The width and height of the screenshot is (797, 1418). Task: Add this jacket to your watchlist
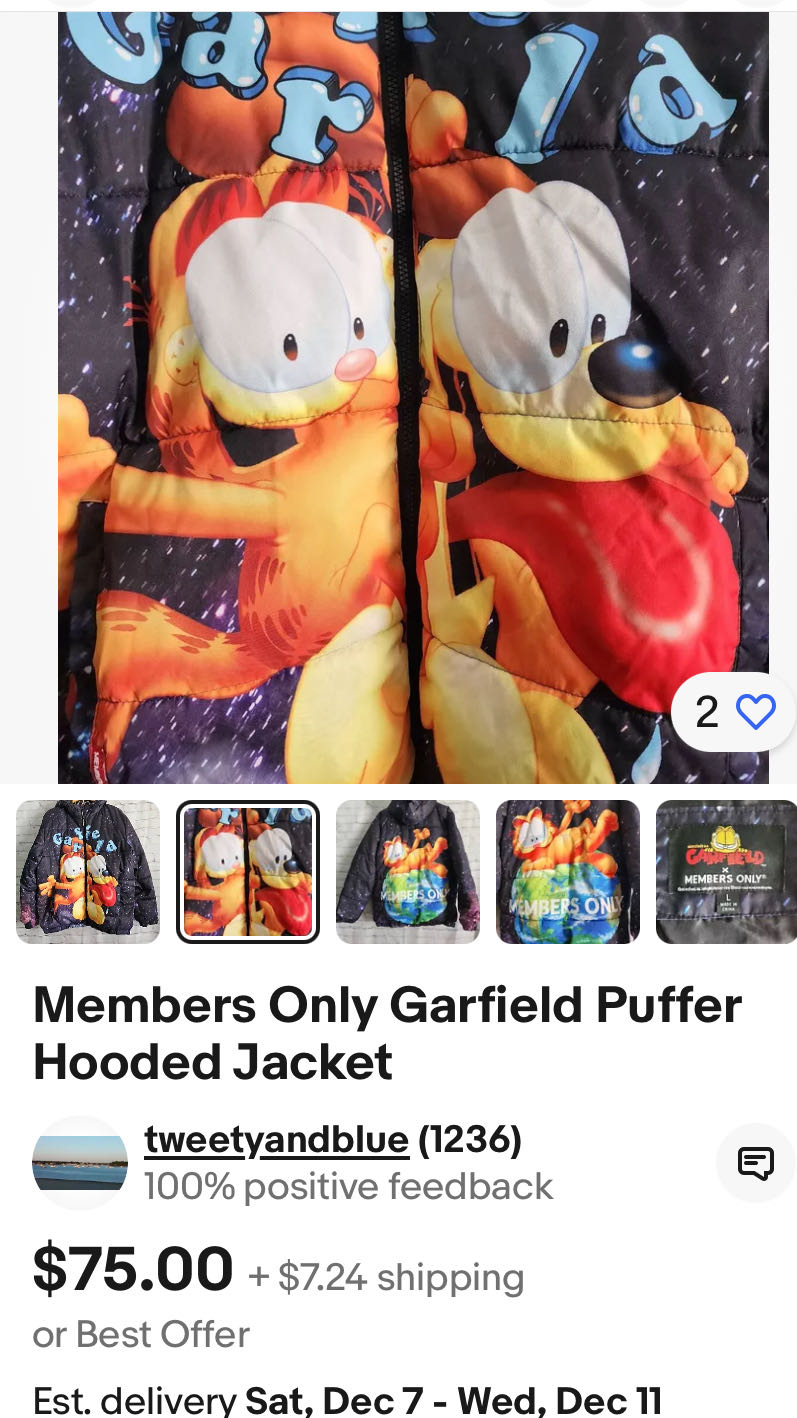point(755,712)
